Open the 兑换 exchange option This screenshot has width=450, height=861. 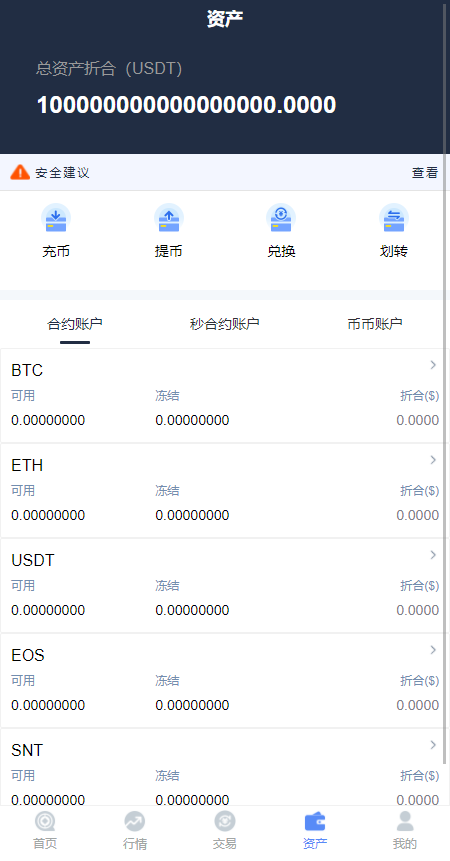pyautogui.click(x=281, y=231)
